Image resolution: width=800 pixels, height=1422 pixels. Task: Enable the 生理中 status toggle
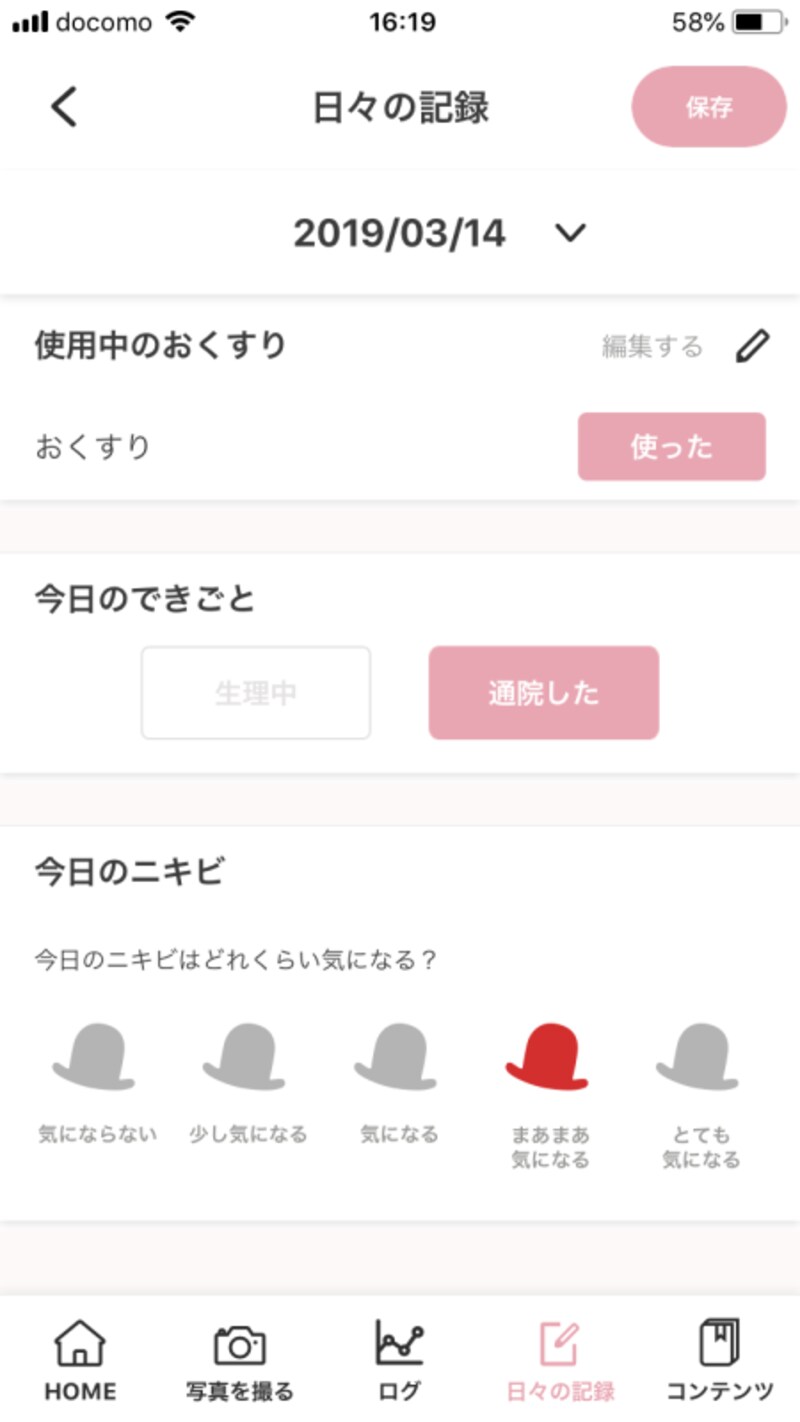255,692
